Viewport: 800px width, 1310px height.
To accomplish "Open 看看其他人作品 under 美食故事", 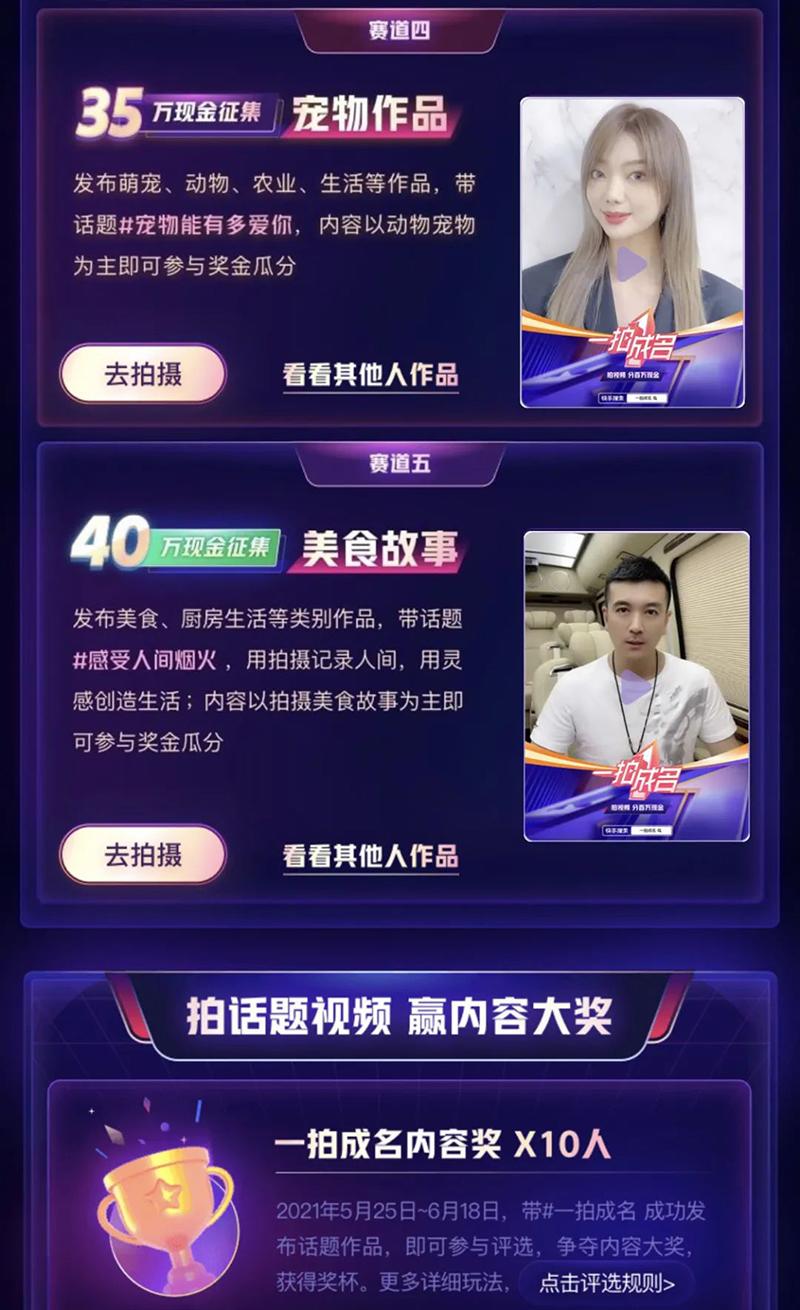I will coord(370,856).
